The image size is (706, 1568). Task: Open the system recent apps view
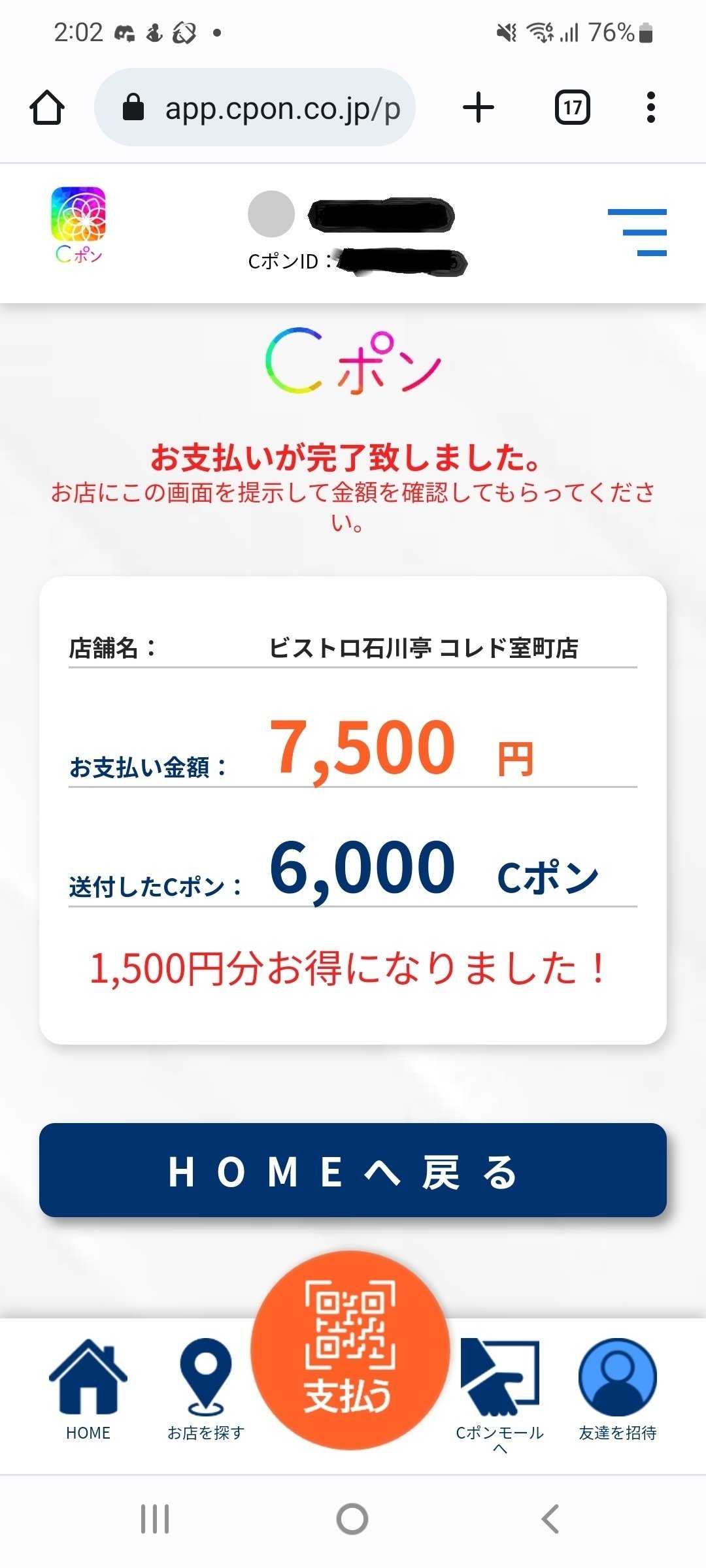(x=155, y=1519)
